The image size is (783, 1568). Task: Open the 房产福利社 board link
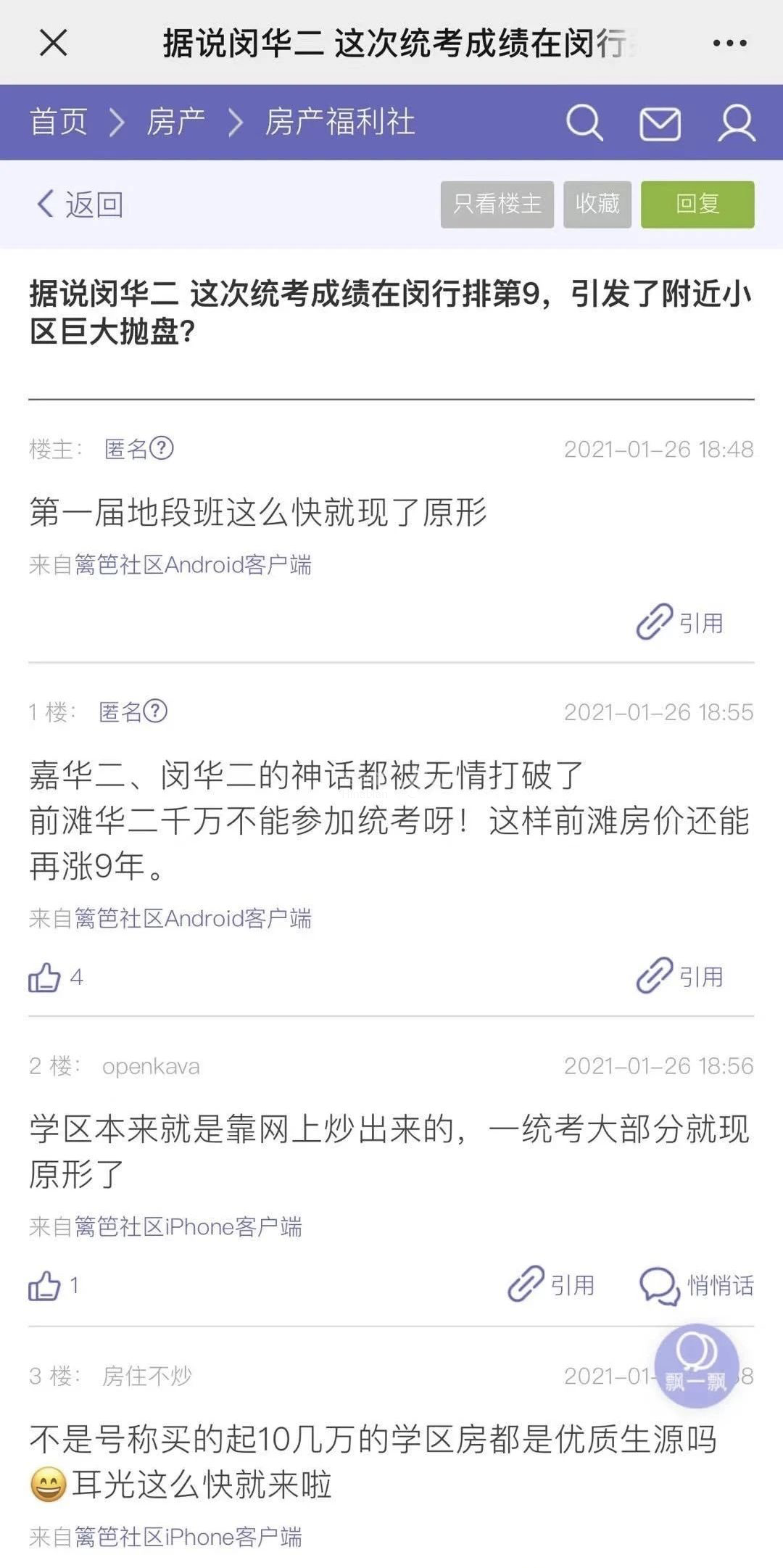(340, 122)
